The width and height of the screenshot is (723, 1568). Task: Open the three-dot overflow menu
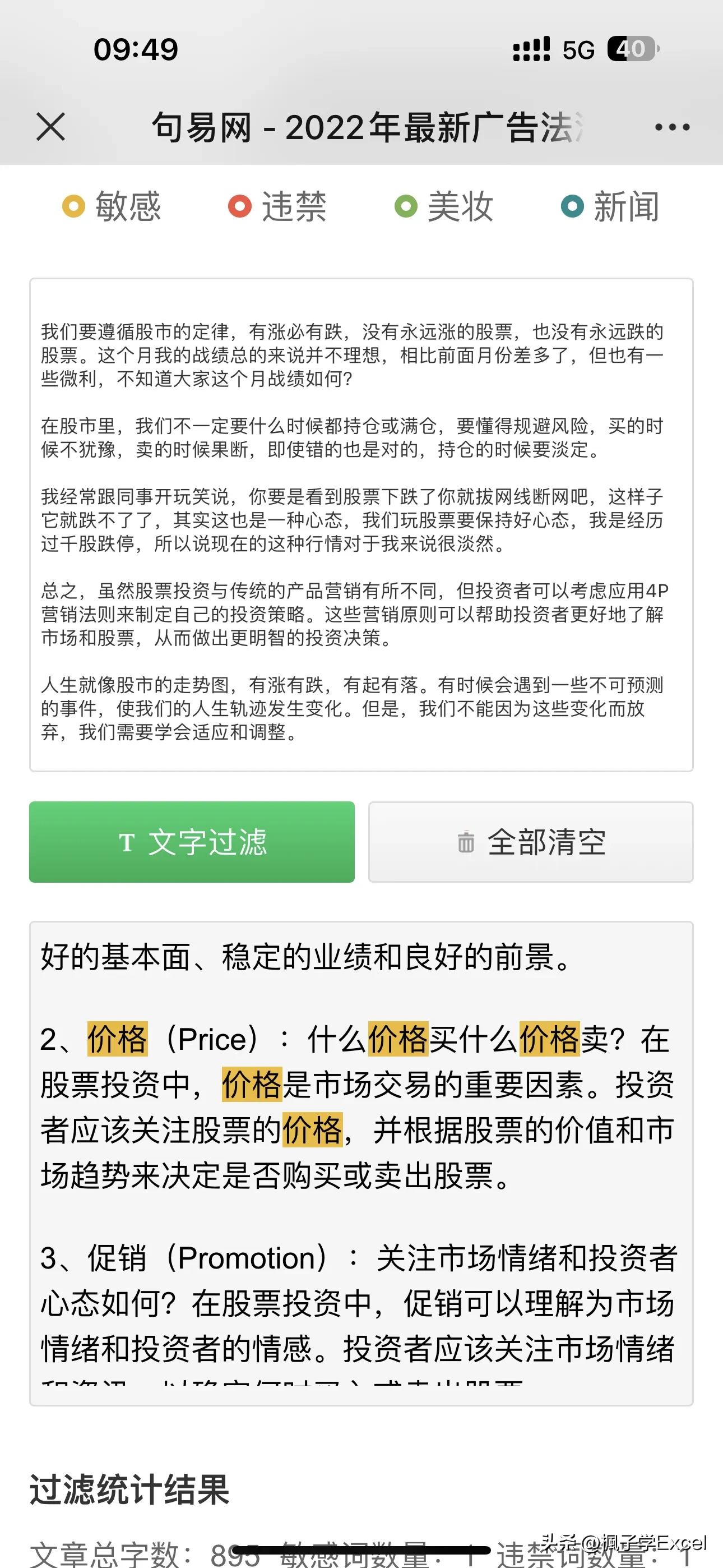(672, 127)
